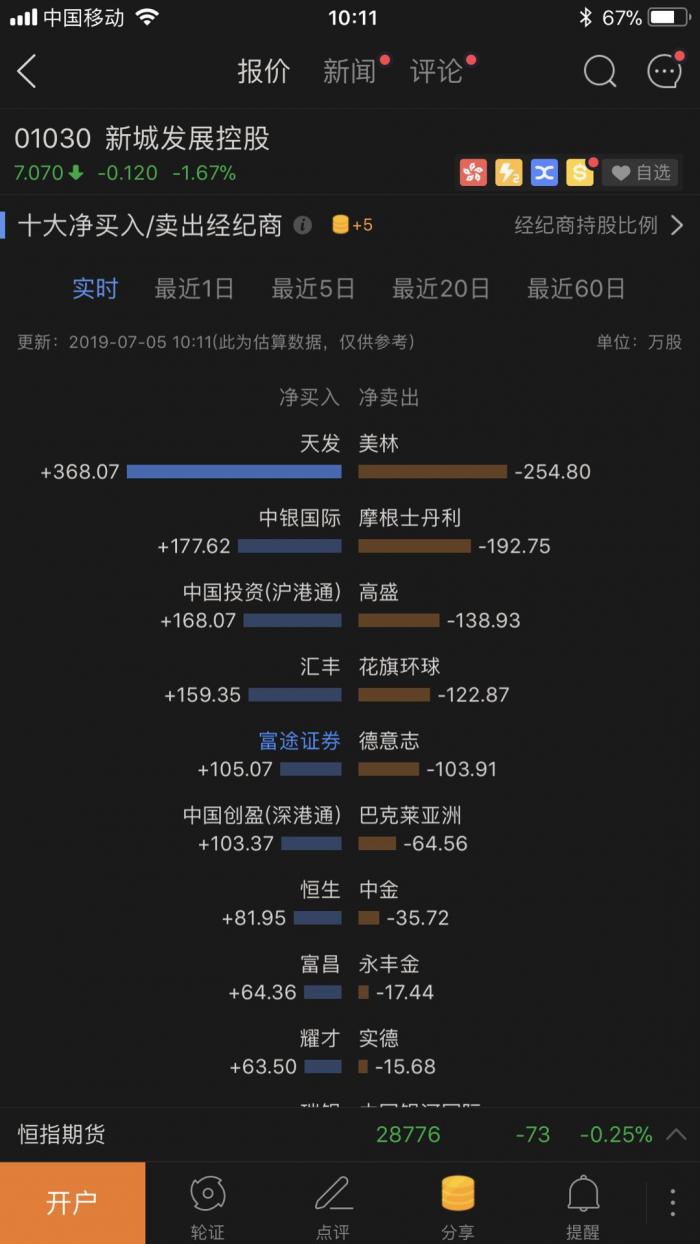Switch to the 新闻 tab

click(x=349, y=71)
